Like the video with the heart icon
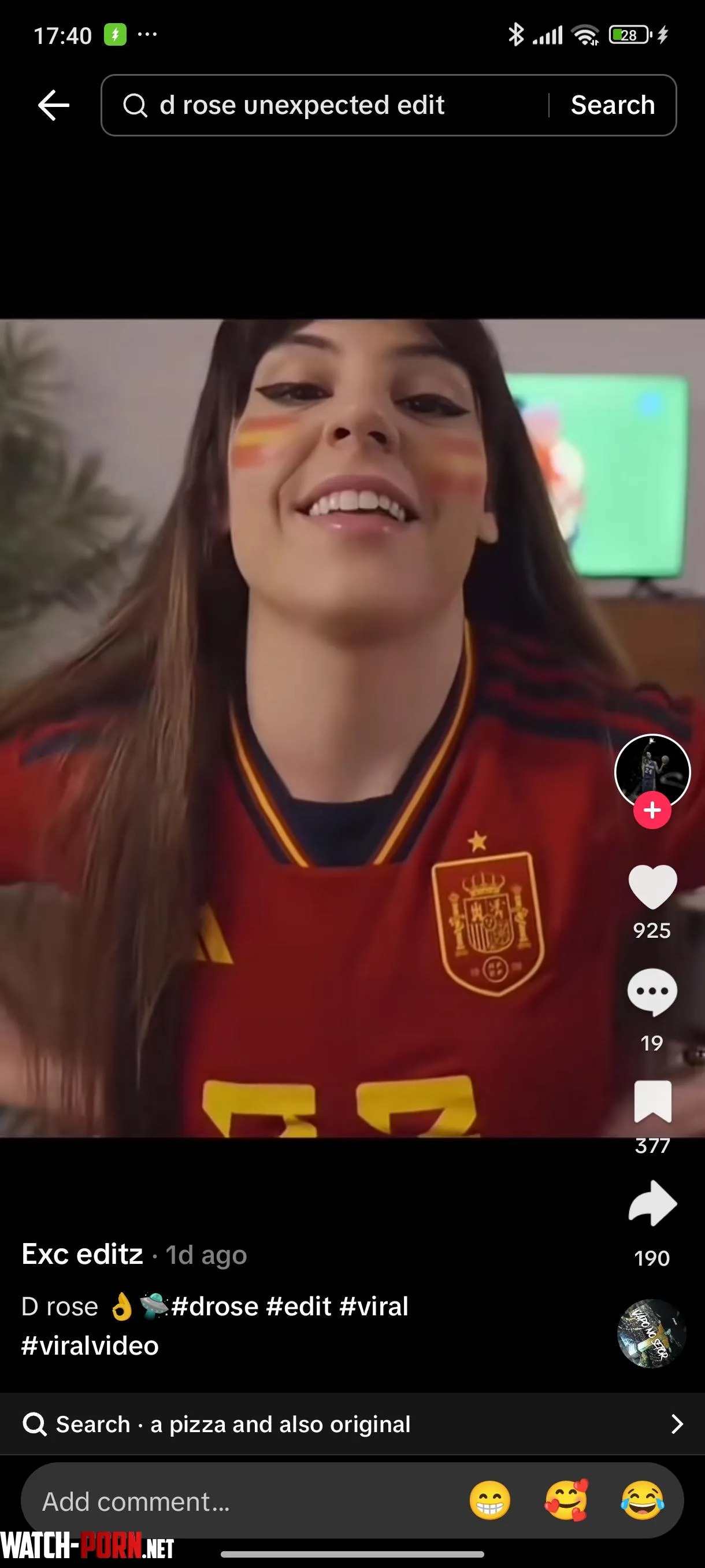Viewport: 705px width, 1568px height. pos(652,886)
